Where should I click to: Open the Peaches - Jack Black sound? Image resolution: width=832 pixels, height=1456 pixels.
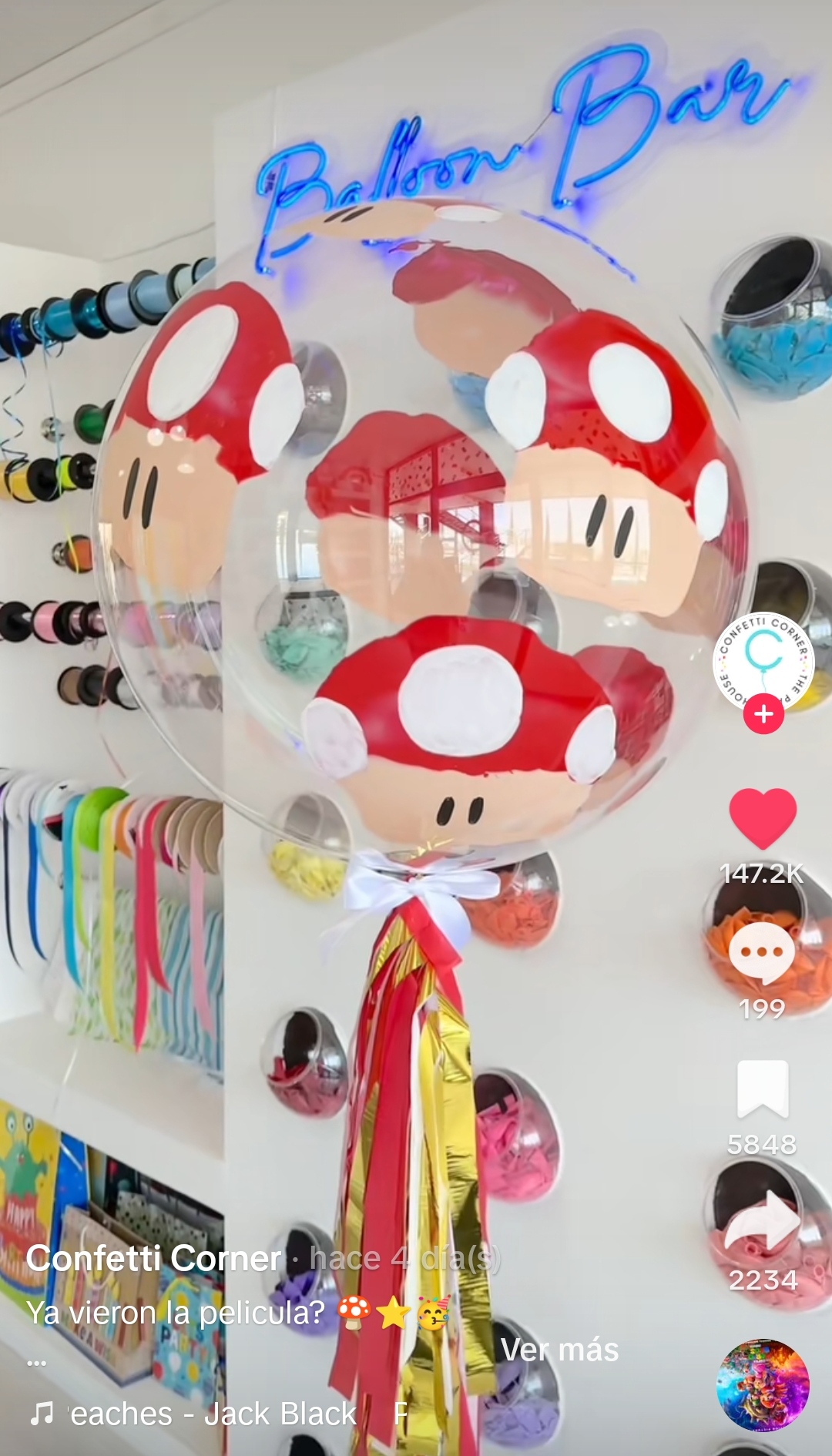pyautogui.click(x=212, y=1414)
